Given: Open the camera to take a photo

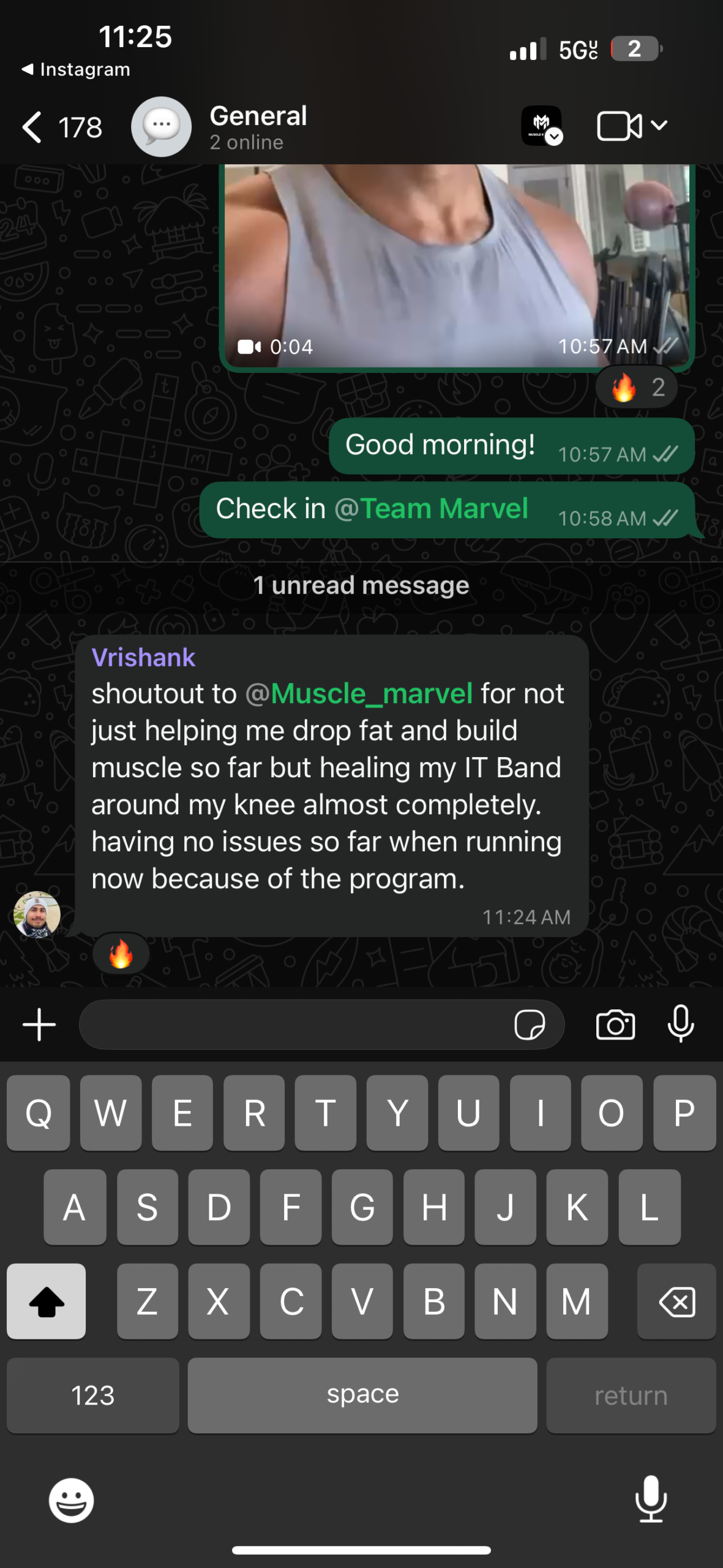Looking at the screenshot, I should [x=615, y=1025].
